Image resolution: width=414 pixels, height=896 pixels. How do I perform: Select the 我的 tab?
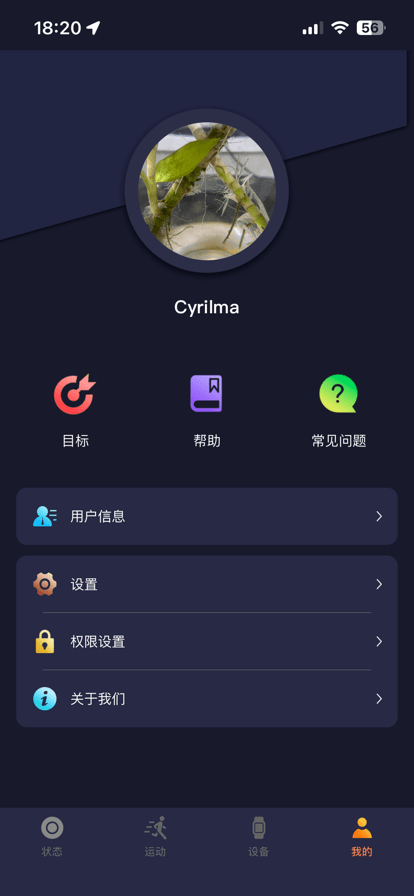(x=362, y=837)
